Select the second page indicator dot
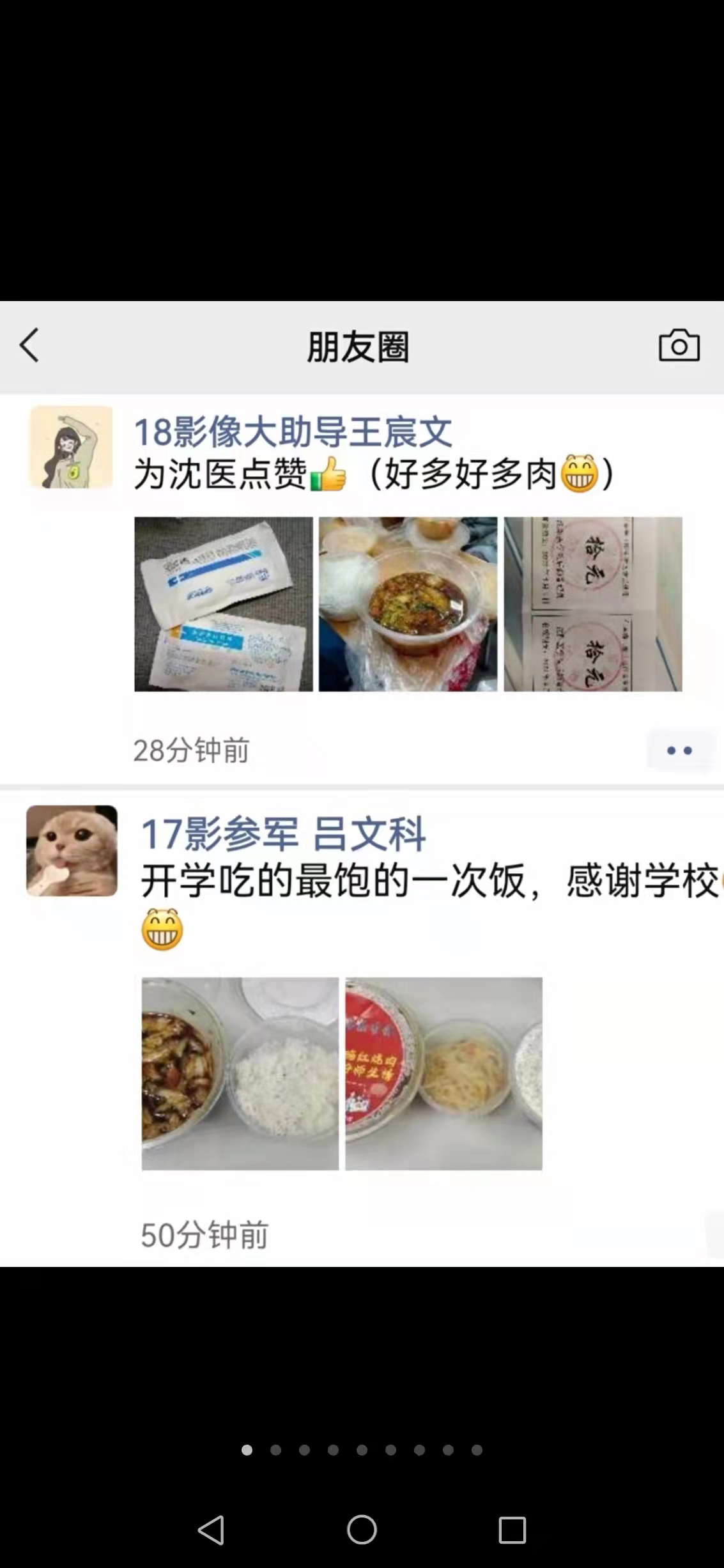 (x=276, y=1450)
